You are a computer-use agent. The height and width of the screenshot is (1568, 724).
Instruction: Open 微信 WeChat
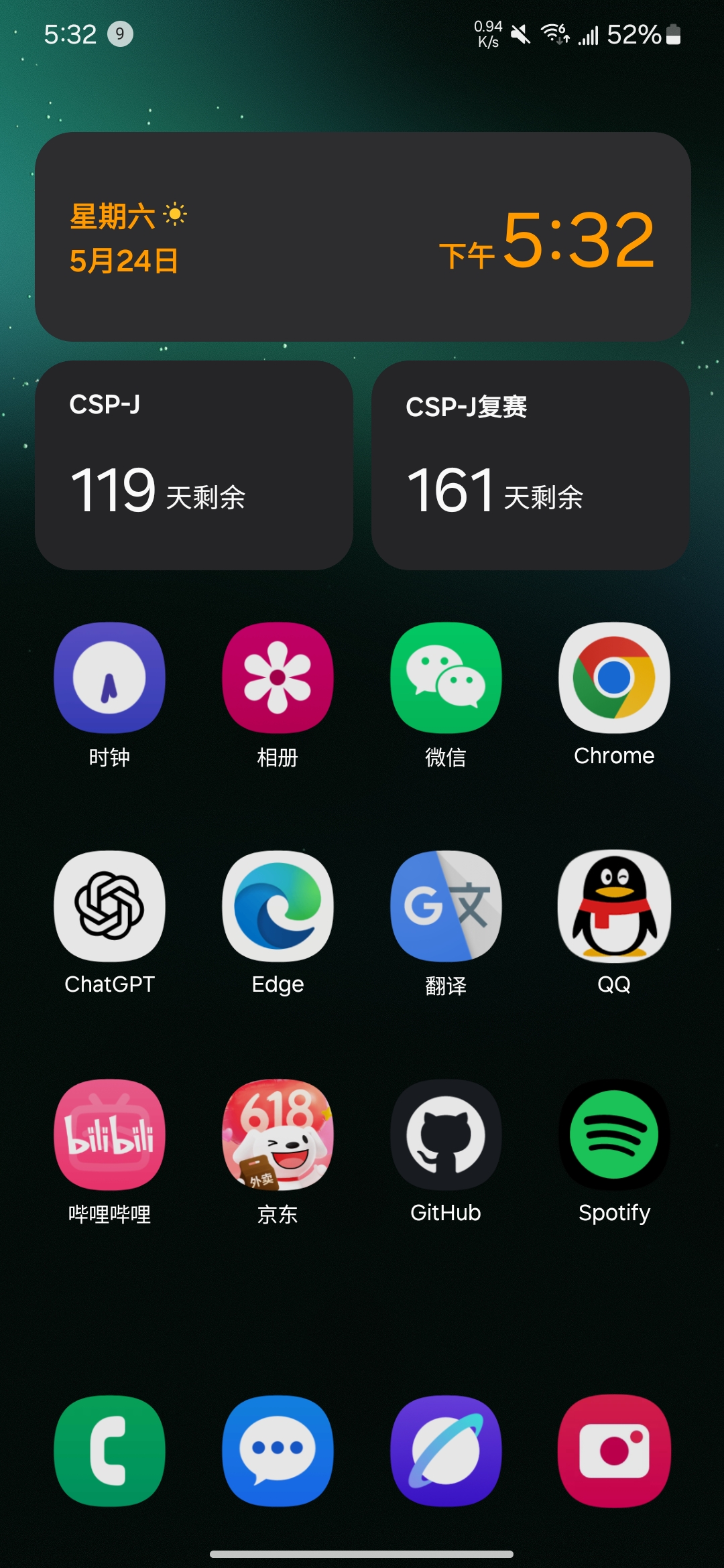[446, 677]
